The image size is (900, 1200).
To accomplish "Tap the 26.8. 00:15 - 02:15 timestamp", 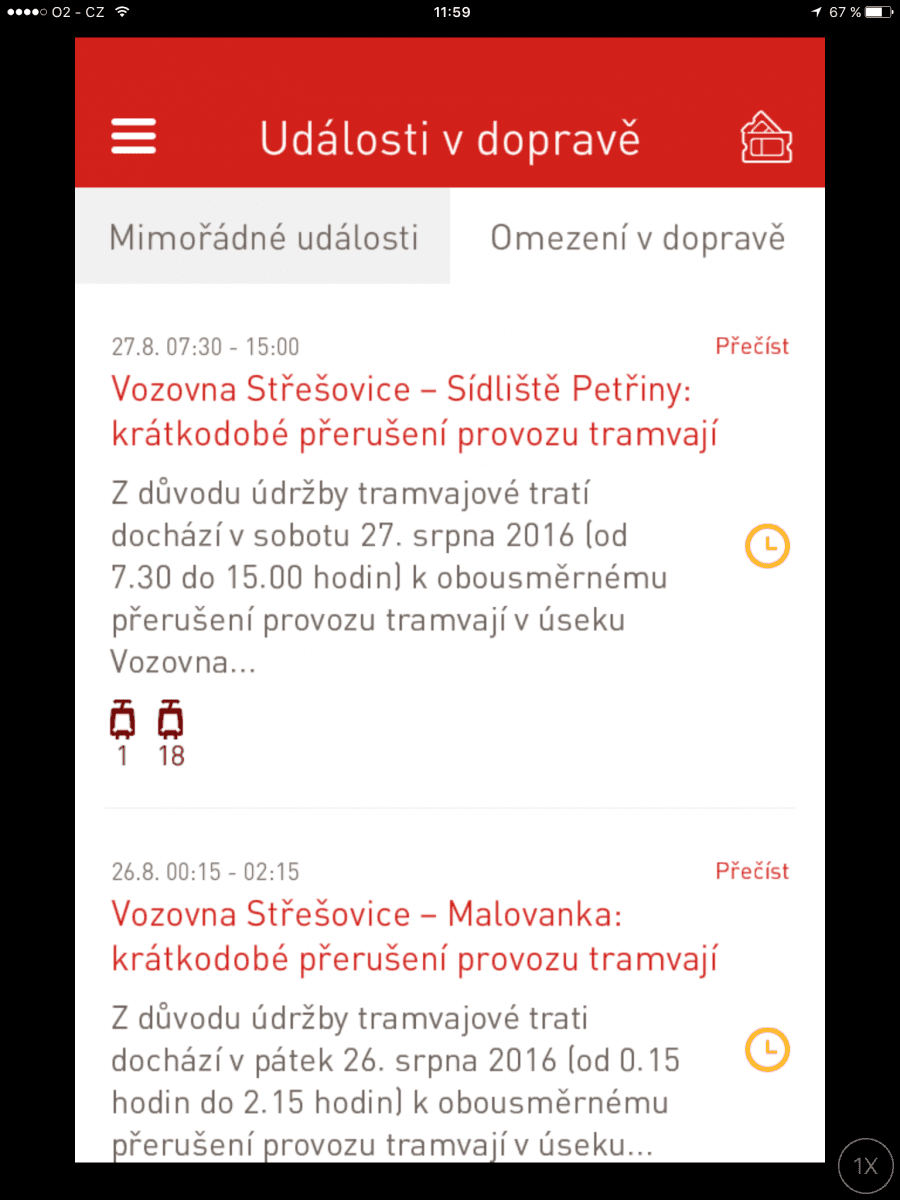I will (204, 871).
